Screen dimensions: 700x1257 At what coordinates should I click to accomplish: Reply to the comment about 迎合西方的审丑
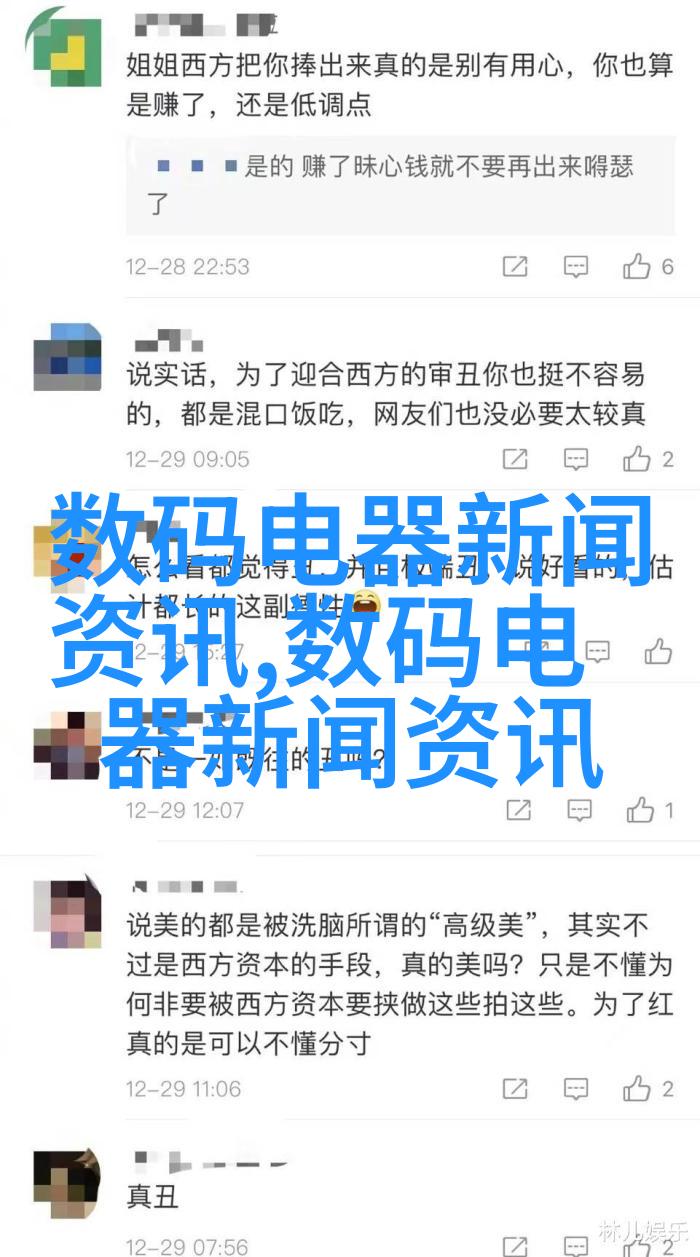coord(576,459)
